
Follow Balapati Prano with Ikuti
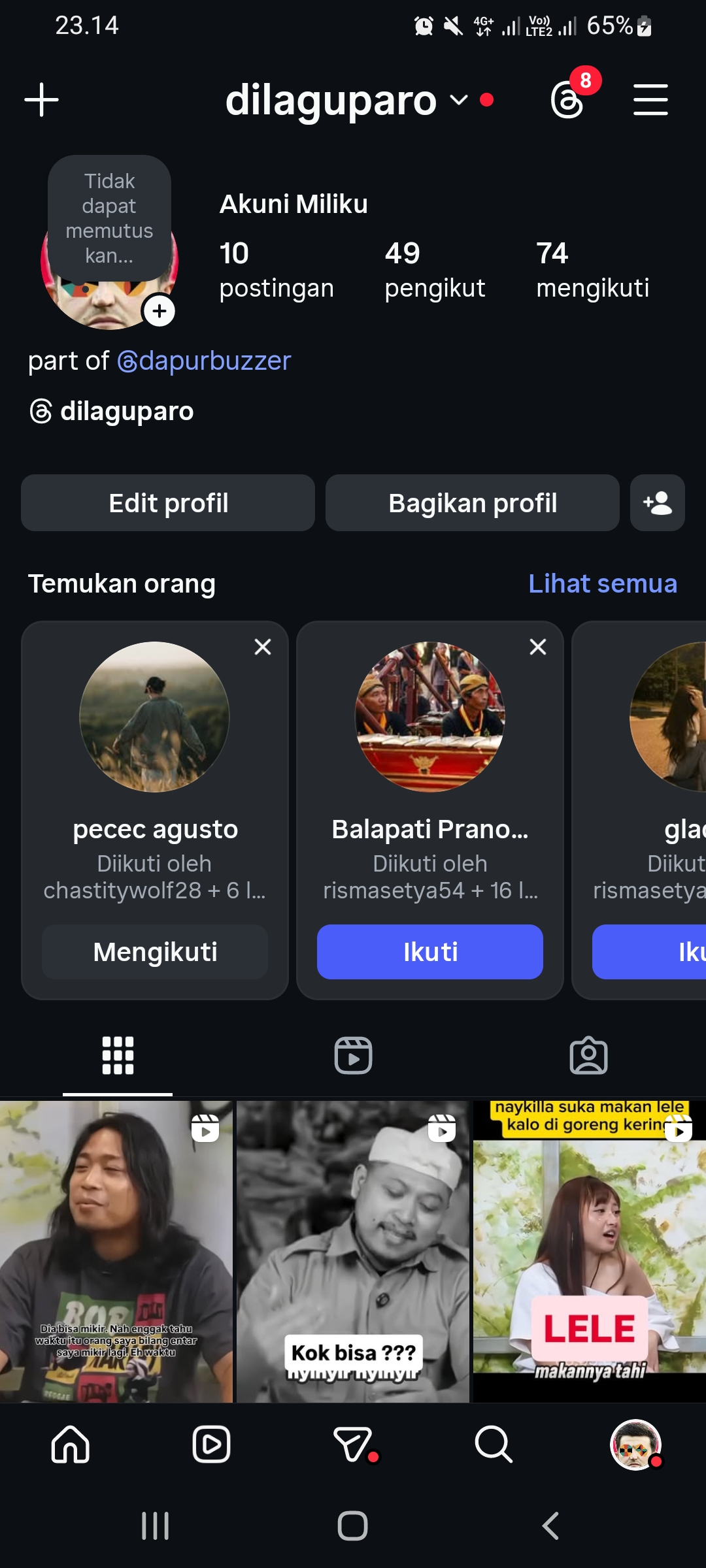[x=429, y=952]
